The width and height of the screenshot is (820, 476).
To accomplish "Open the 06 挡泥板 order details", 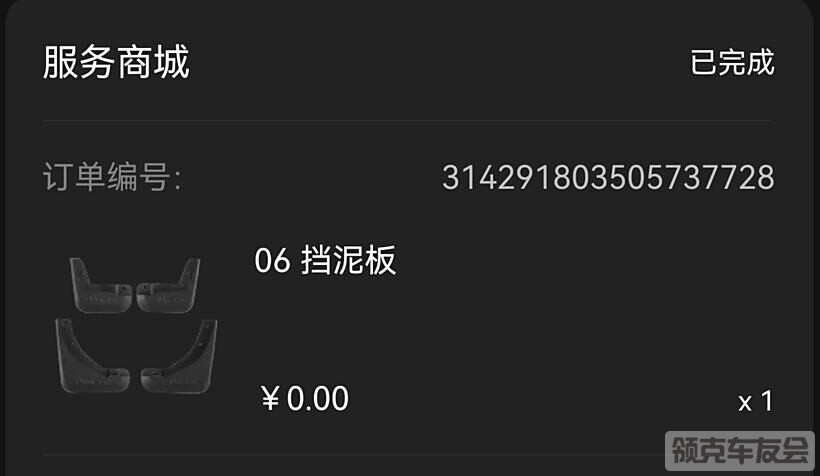I will 326,262.
